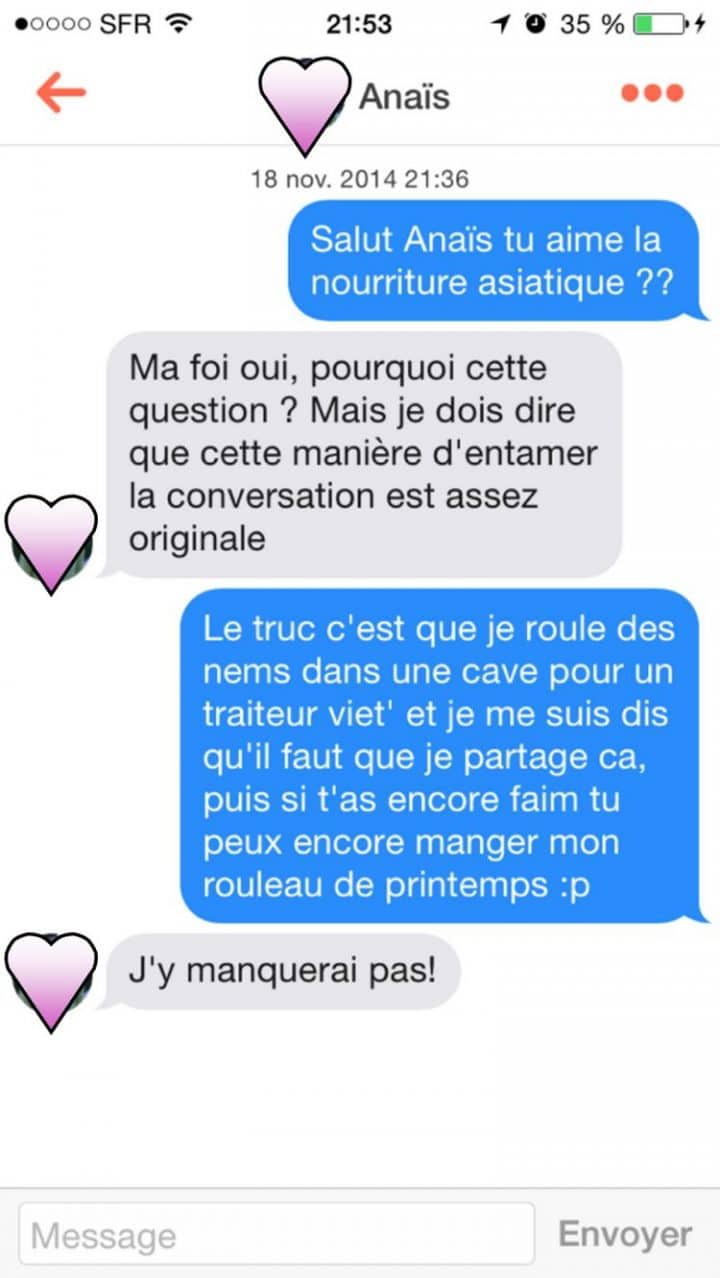This screenshot has width=720, height=1278.
Task: Tap the Message input field
Action: (280, 1233)
